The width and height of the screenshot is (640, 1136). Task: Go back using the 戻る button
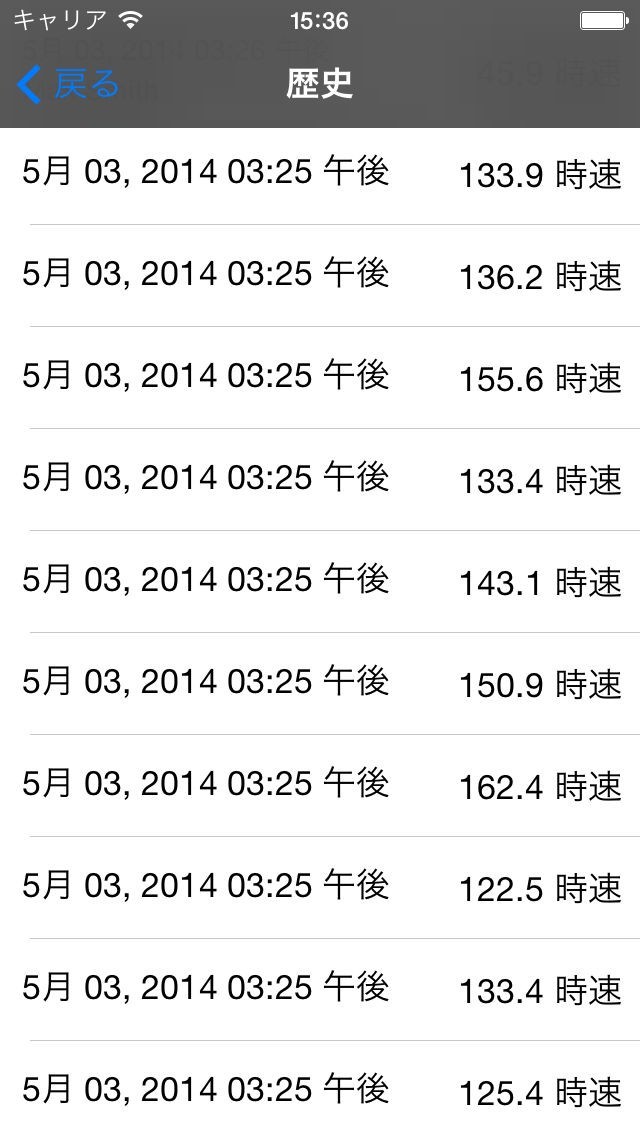click(68, 85)
